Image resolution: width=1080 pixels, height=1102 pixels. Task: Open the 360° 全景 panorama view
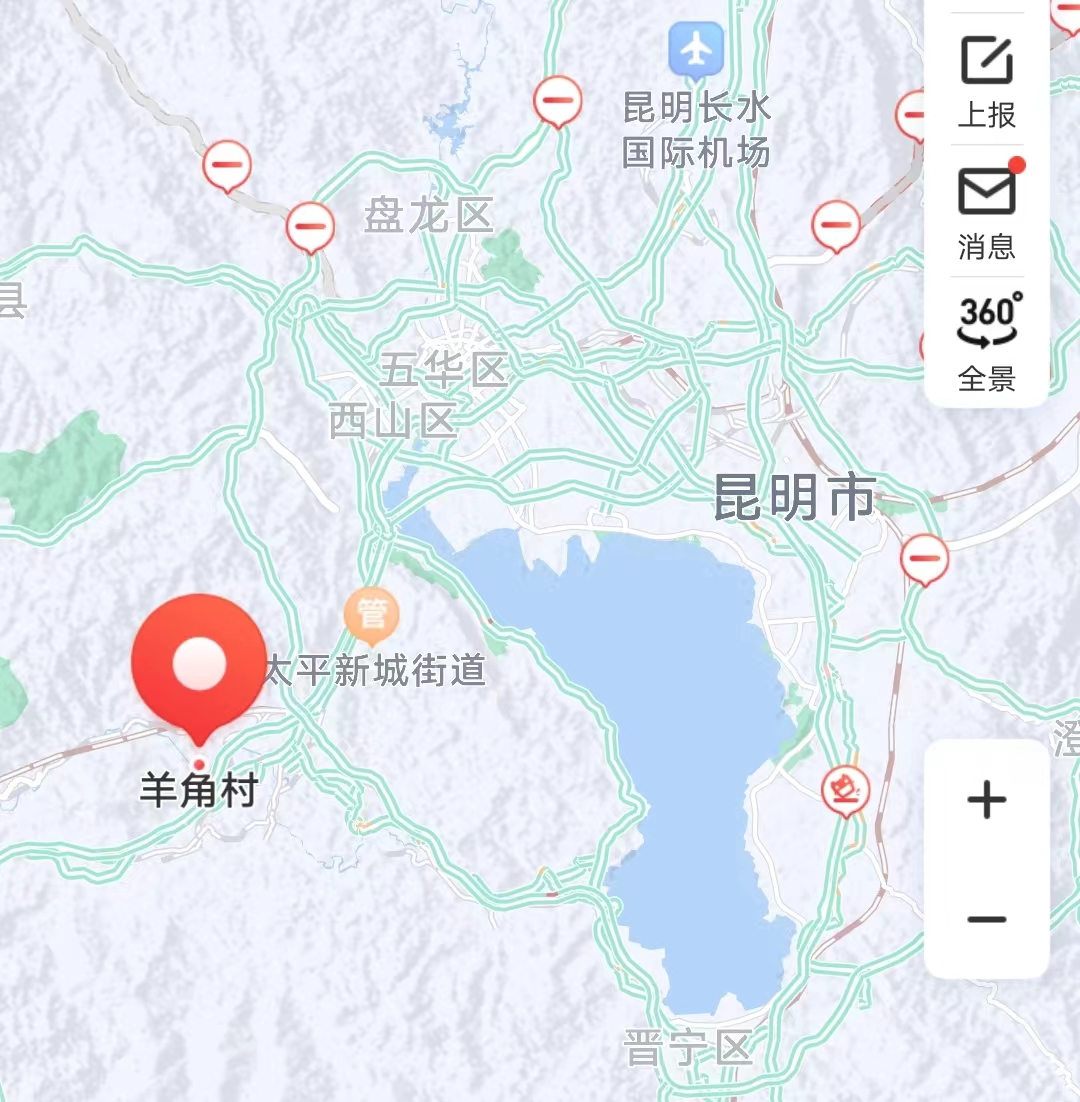point(987,342)
